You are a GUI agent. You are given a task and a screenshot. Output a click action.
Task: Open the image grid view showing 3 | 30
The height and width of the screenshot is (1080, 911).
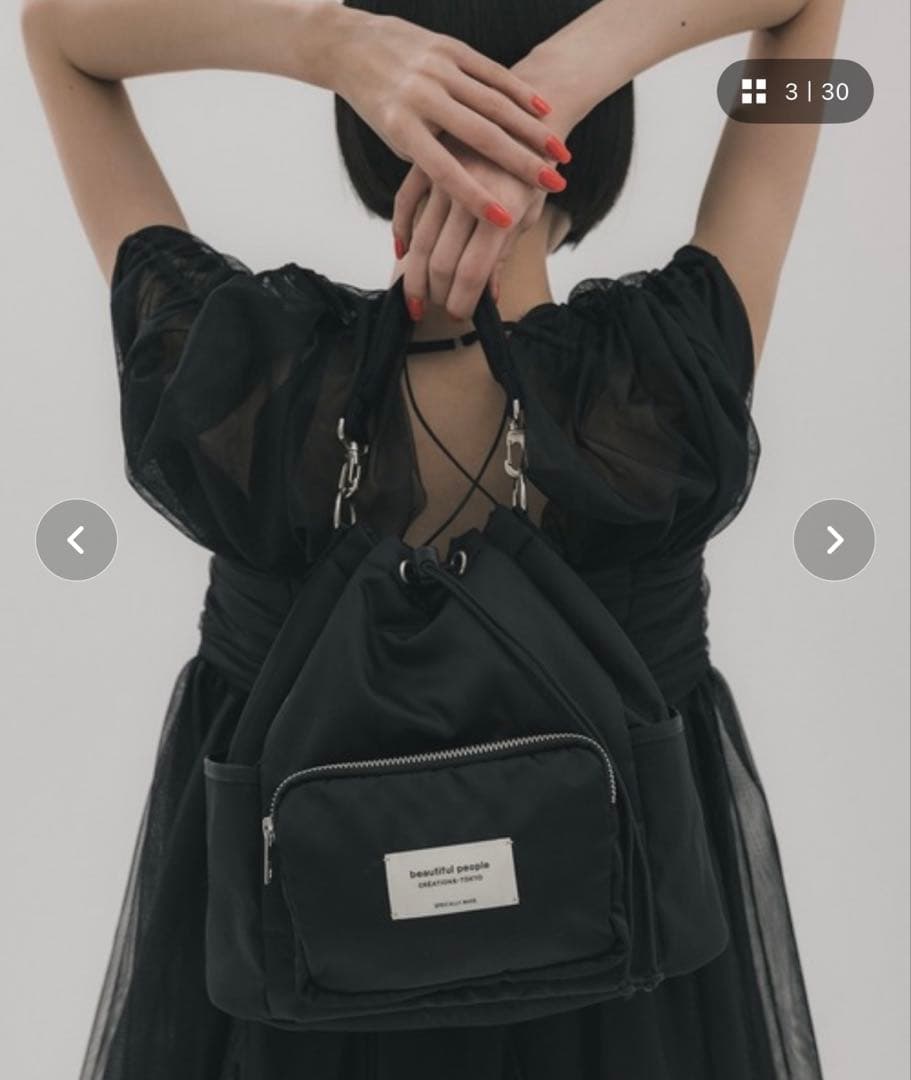coord(795,92)
